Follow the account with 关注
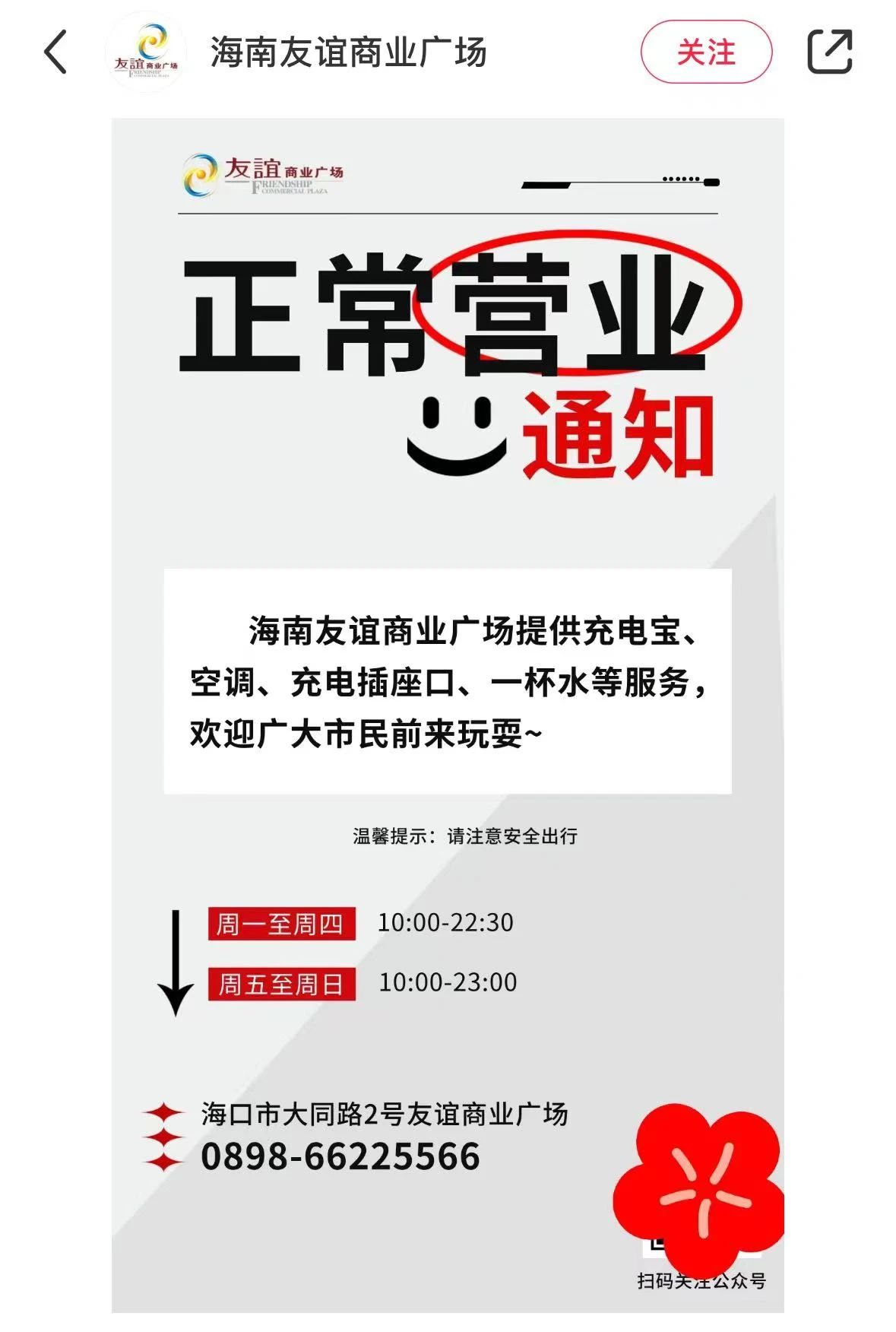896x1332 pixels. 706,52
